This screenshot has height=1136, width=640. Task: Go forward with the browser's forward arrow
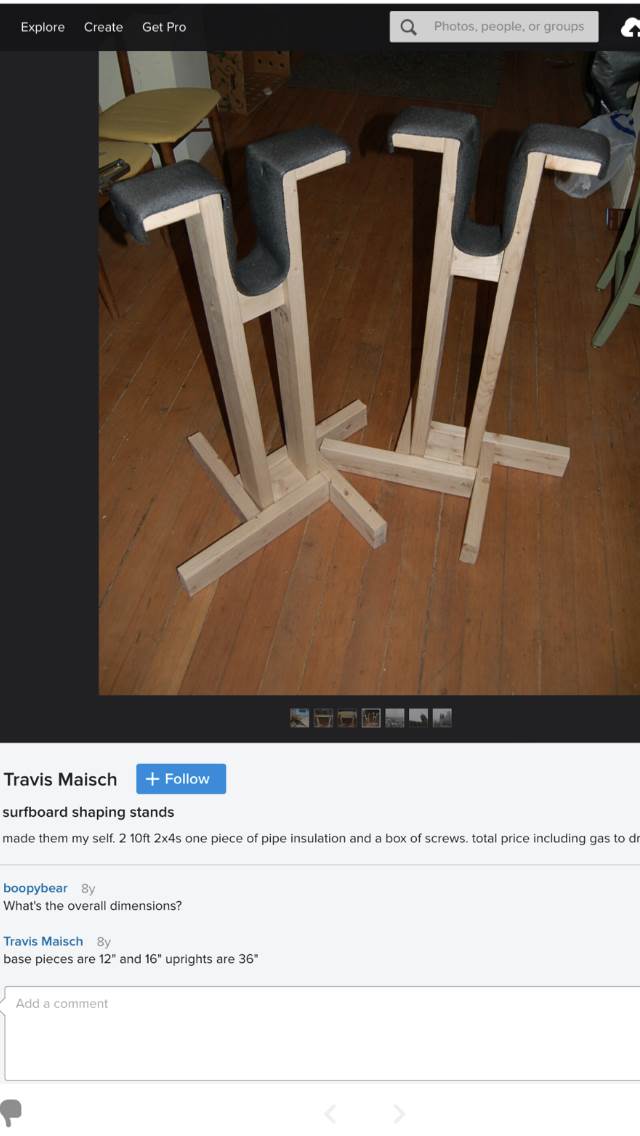[x=399, y=1113]
